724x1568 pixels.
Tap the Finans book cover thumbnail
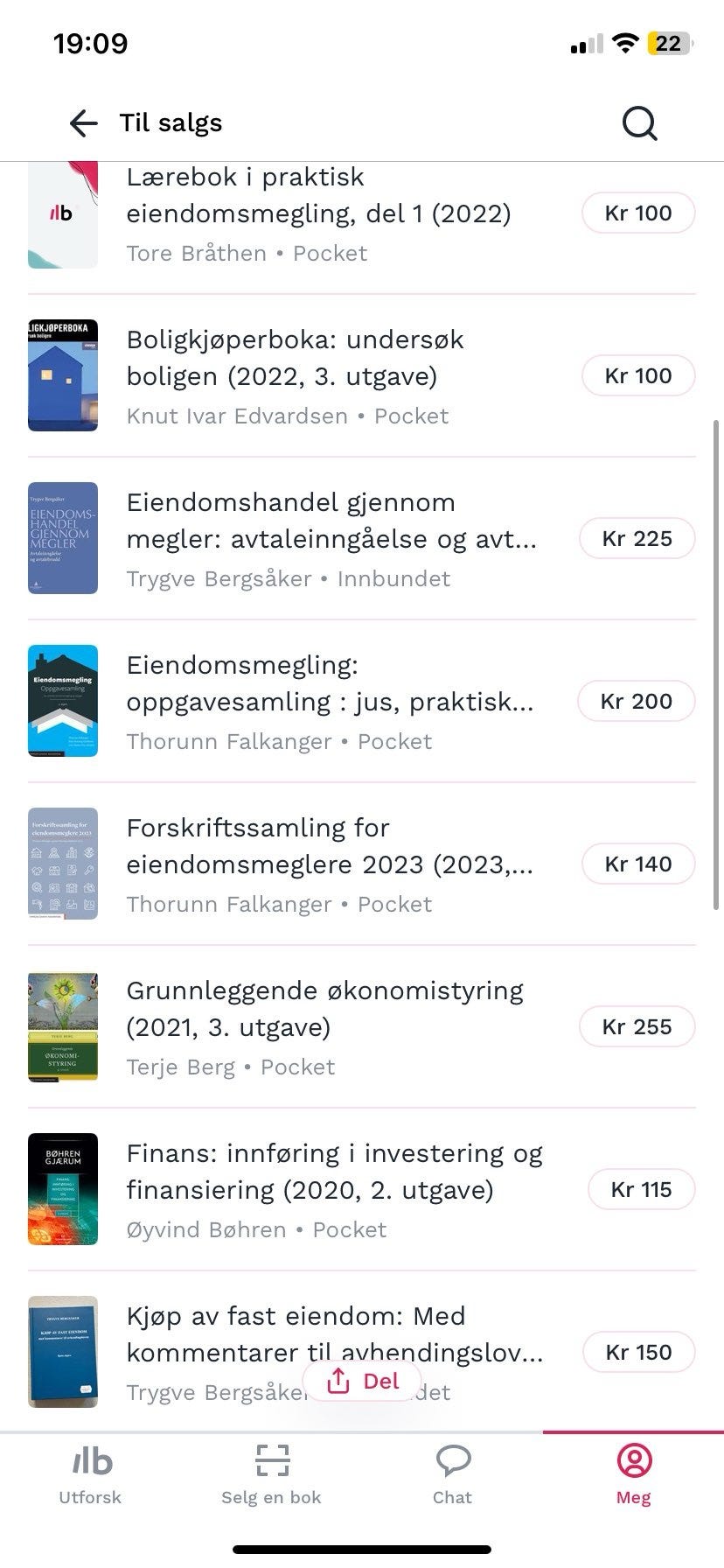pyautogui.click(x=62, y=1189)
